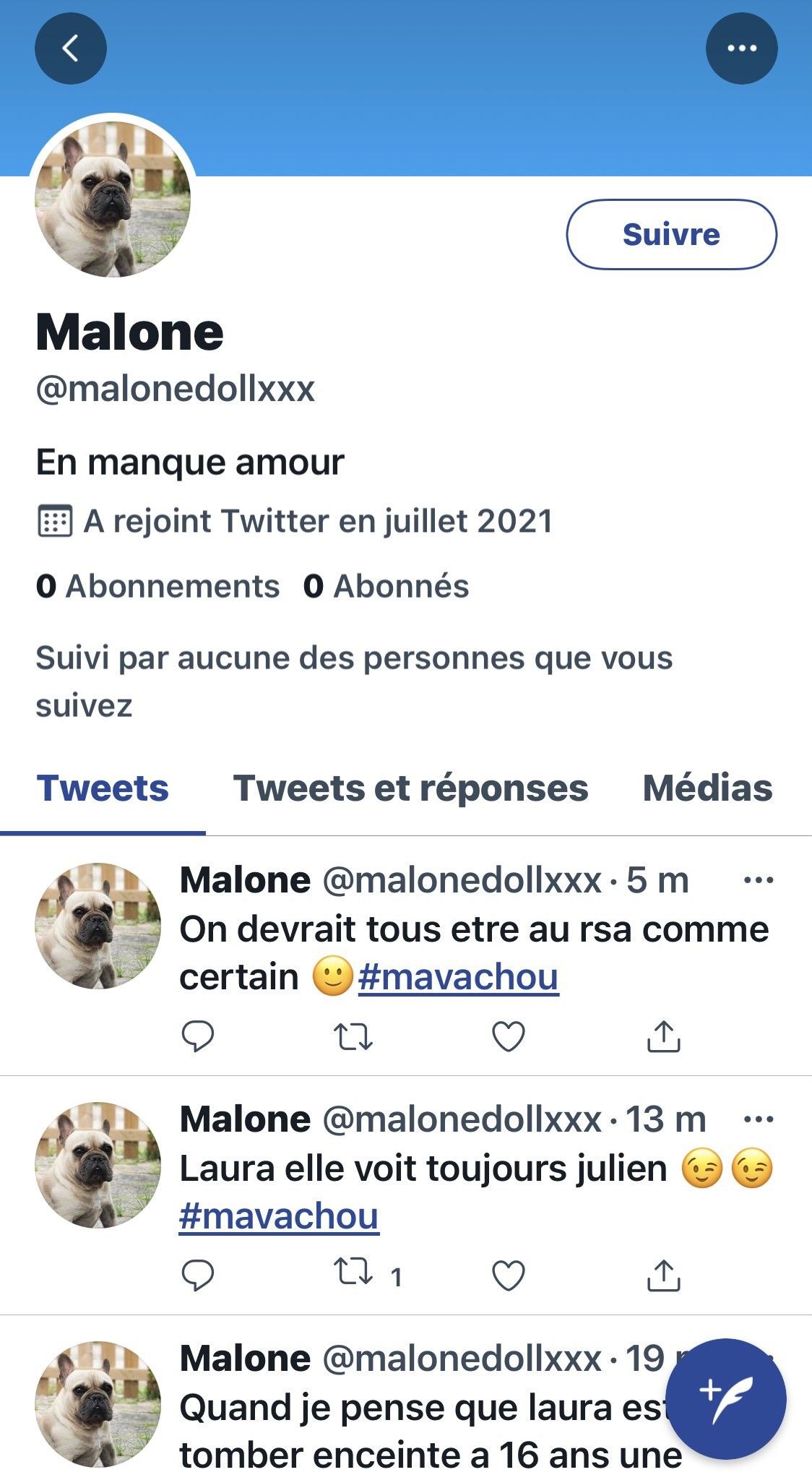Retweet the rsa comme certain tweet
This screenshot has height=1480, width=812.
pos(353,1036)
